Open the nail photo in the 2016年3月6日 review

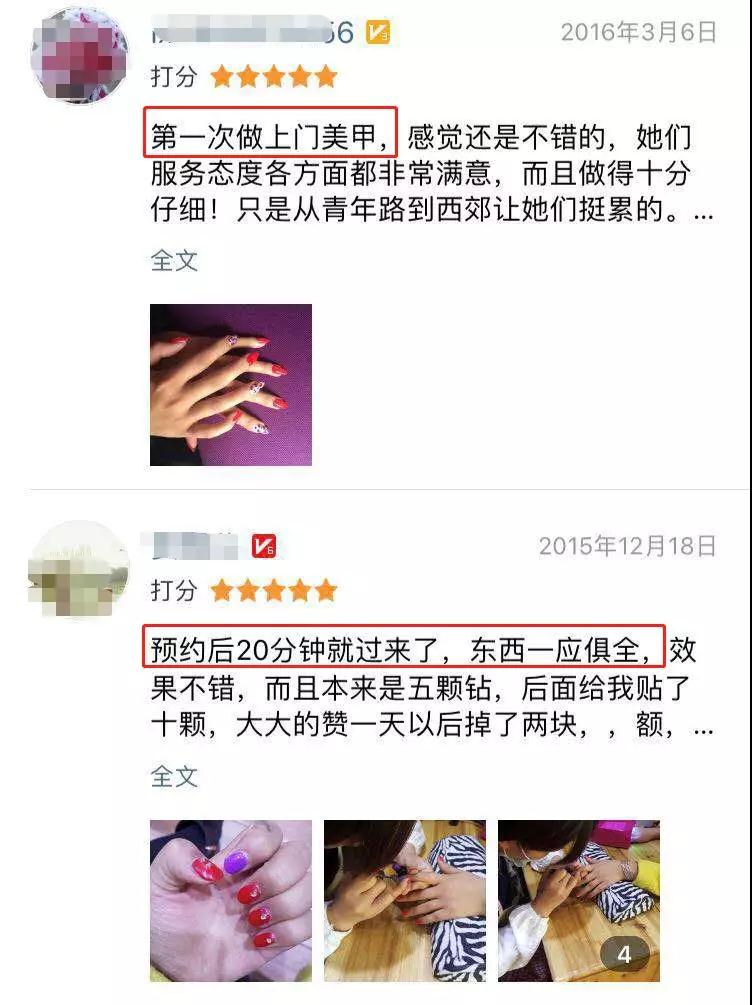231,385
